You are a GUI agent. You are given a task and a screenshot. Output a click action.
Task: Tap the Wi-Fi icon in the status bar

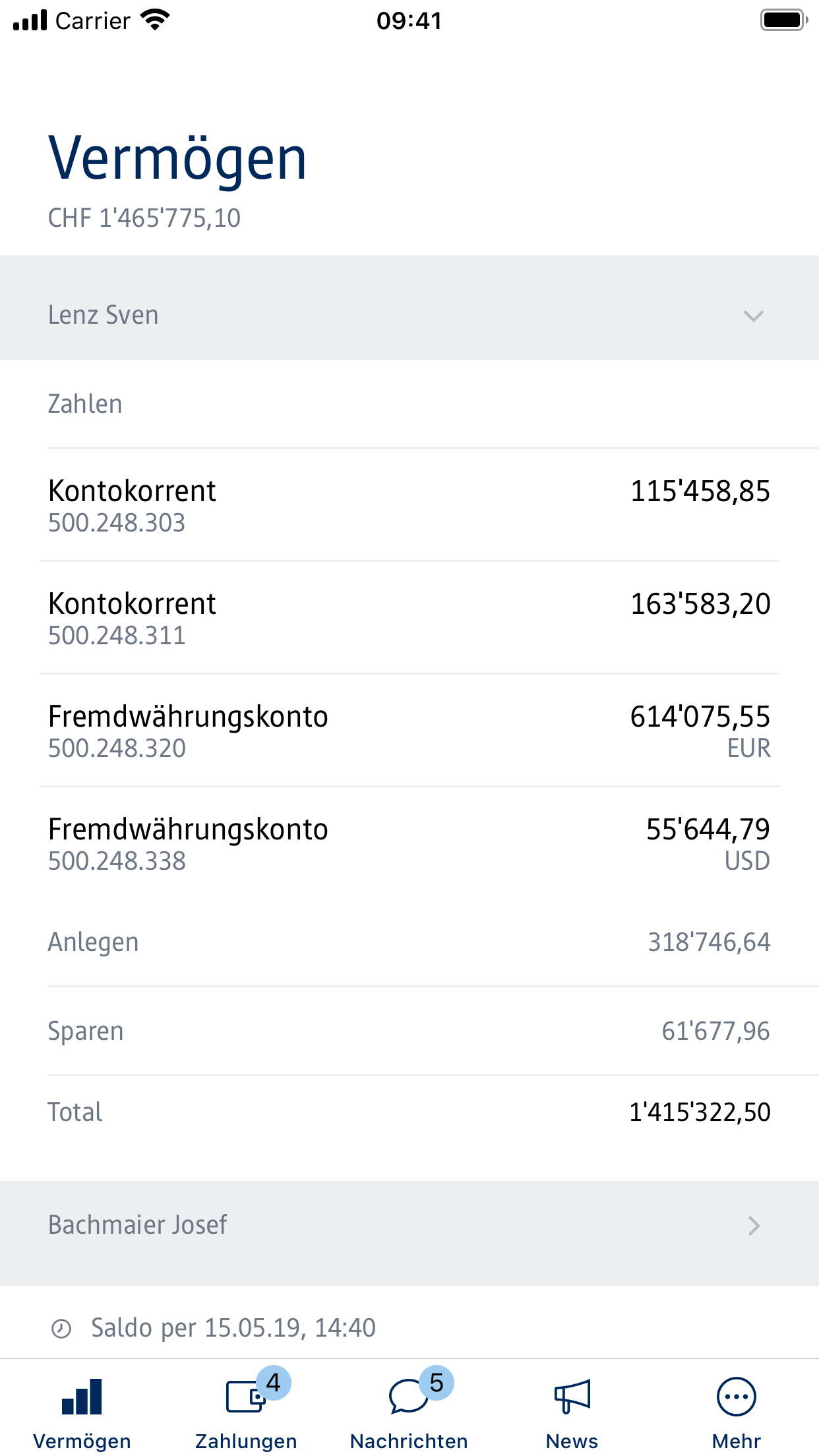154,20
